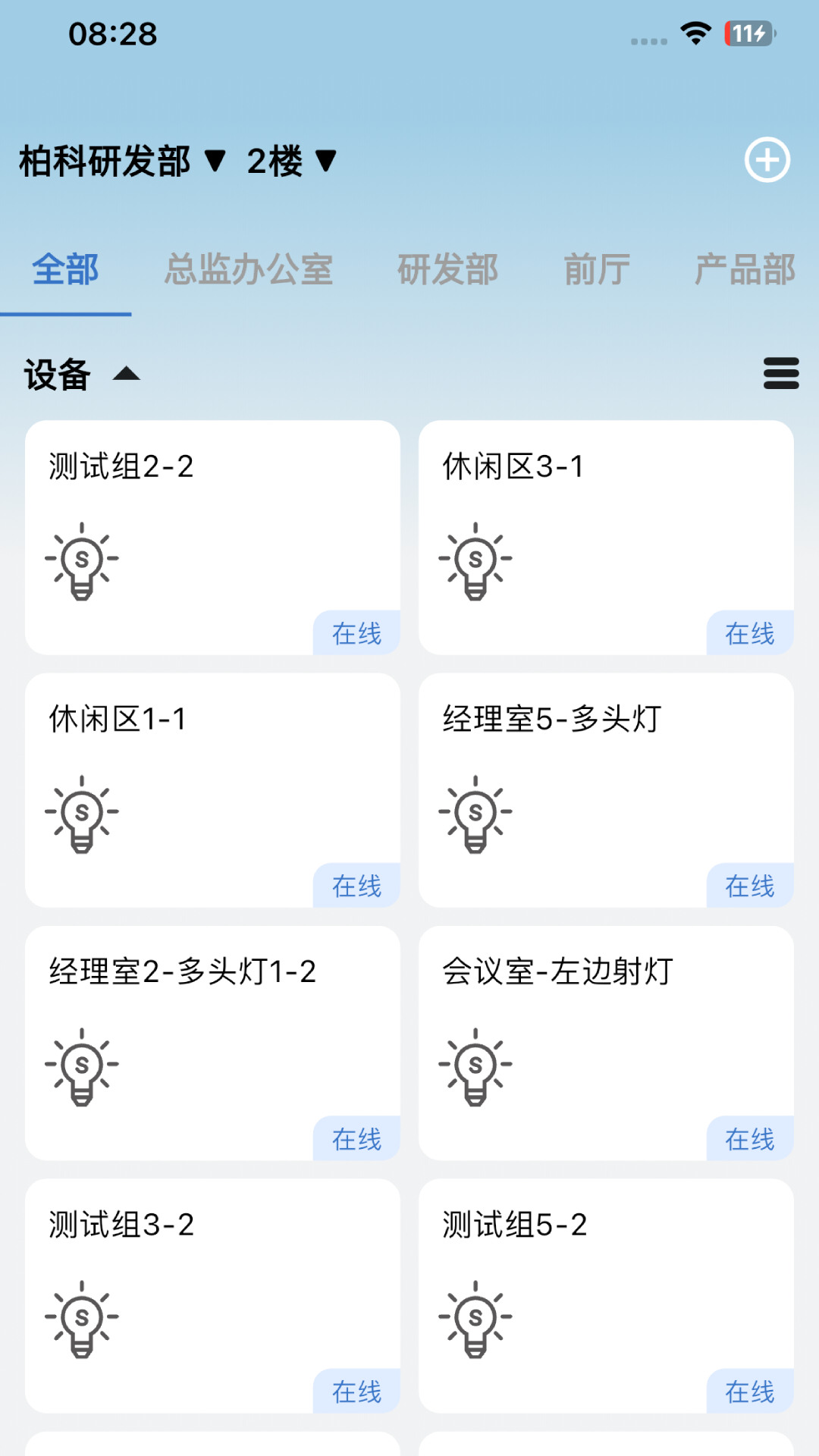This screenshot has height=1456, width=819.
Task: Tap the bulb icon on 测试组2-2 card
Action: pyautogui.click(x=81, y=561)
